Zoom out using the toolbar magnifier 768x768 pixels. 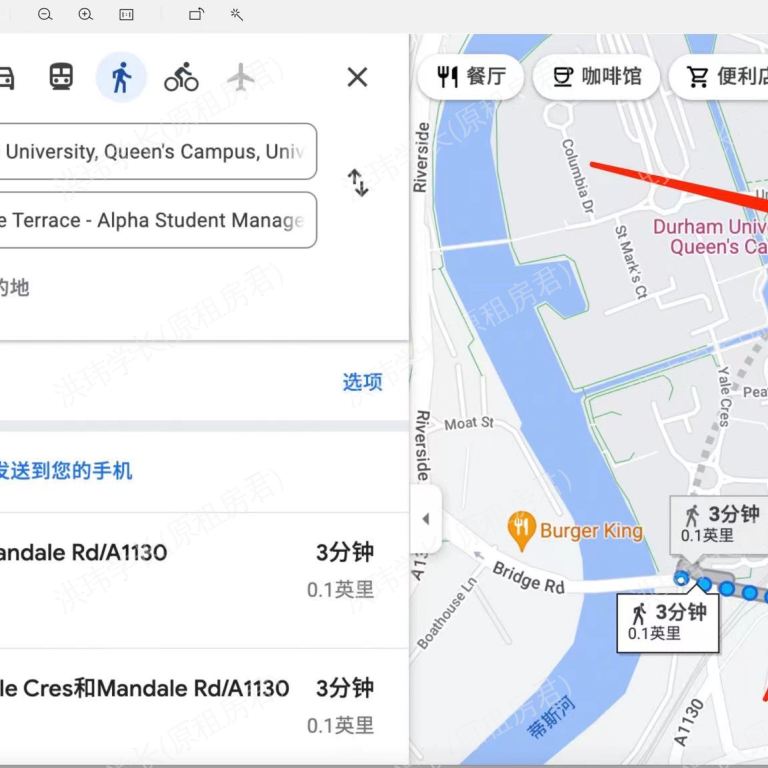tap(45, 14)
